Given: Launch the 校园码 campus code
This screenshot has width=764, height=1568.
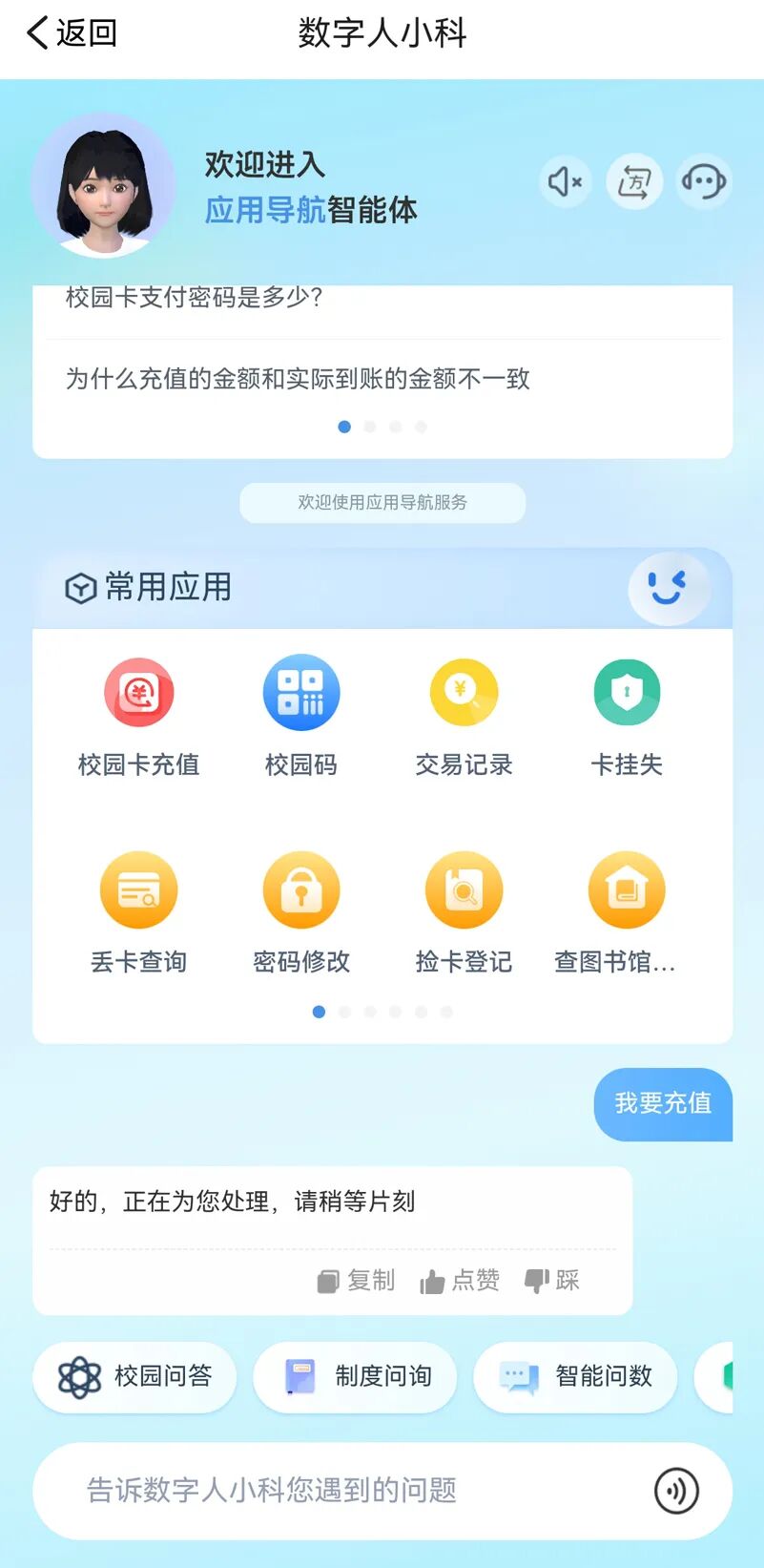Looking at the screenshot, I should click(x=301, y=694).
